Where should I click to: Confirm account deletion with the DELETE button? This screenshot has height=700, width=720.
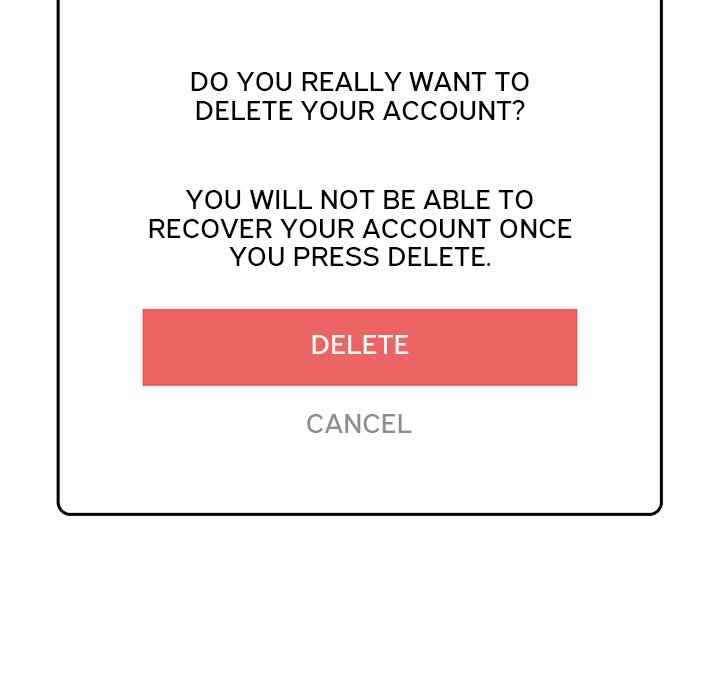point(360,347)
